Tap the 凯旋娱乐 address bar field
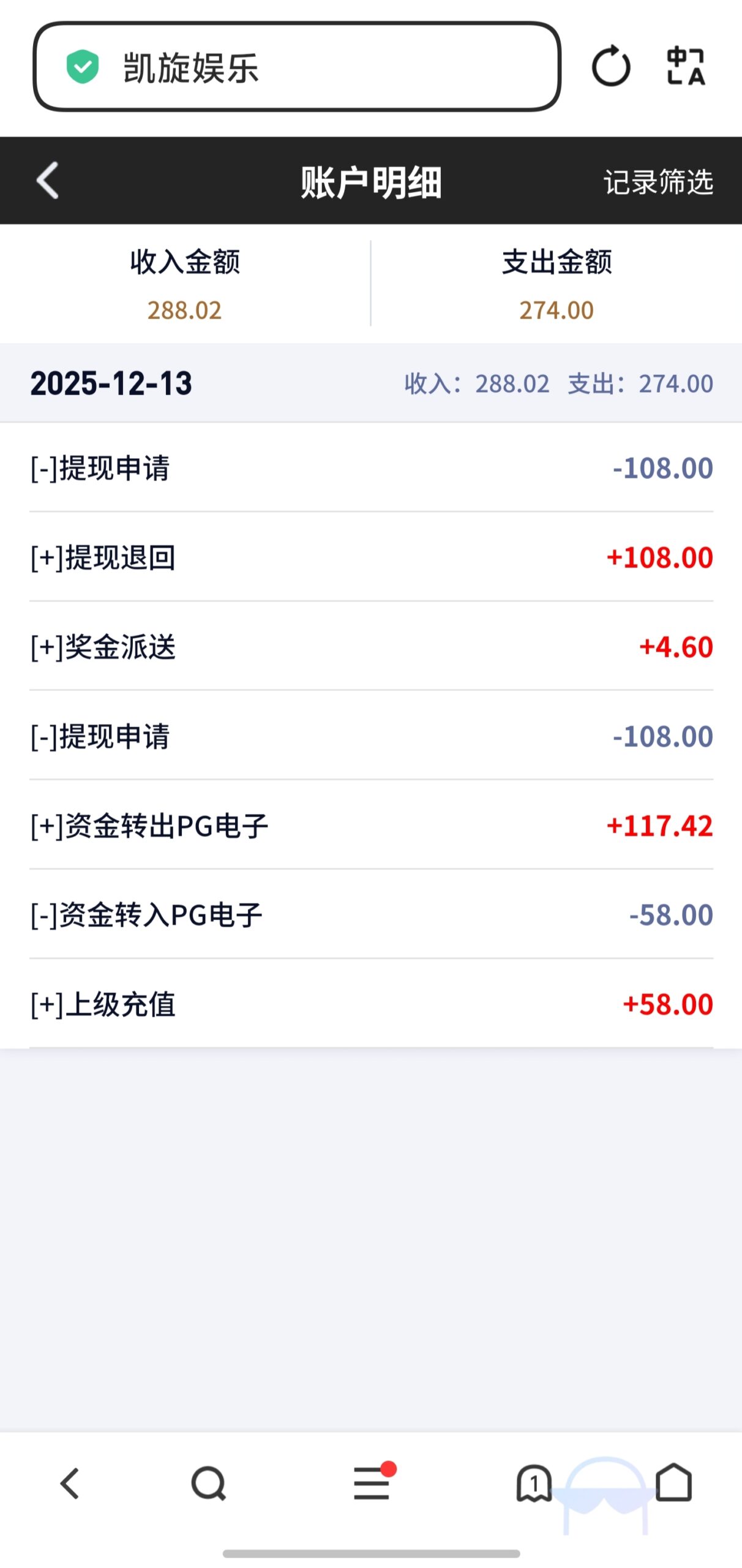The height and width of the screenshot is (1568, 742). 306,67
